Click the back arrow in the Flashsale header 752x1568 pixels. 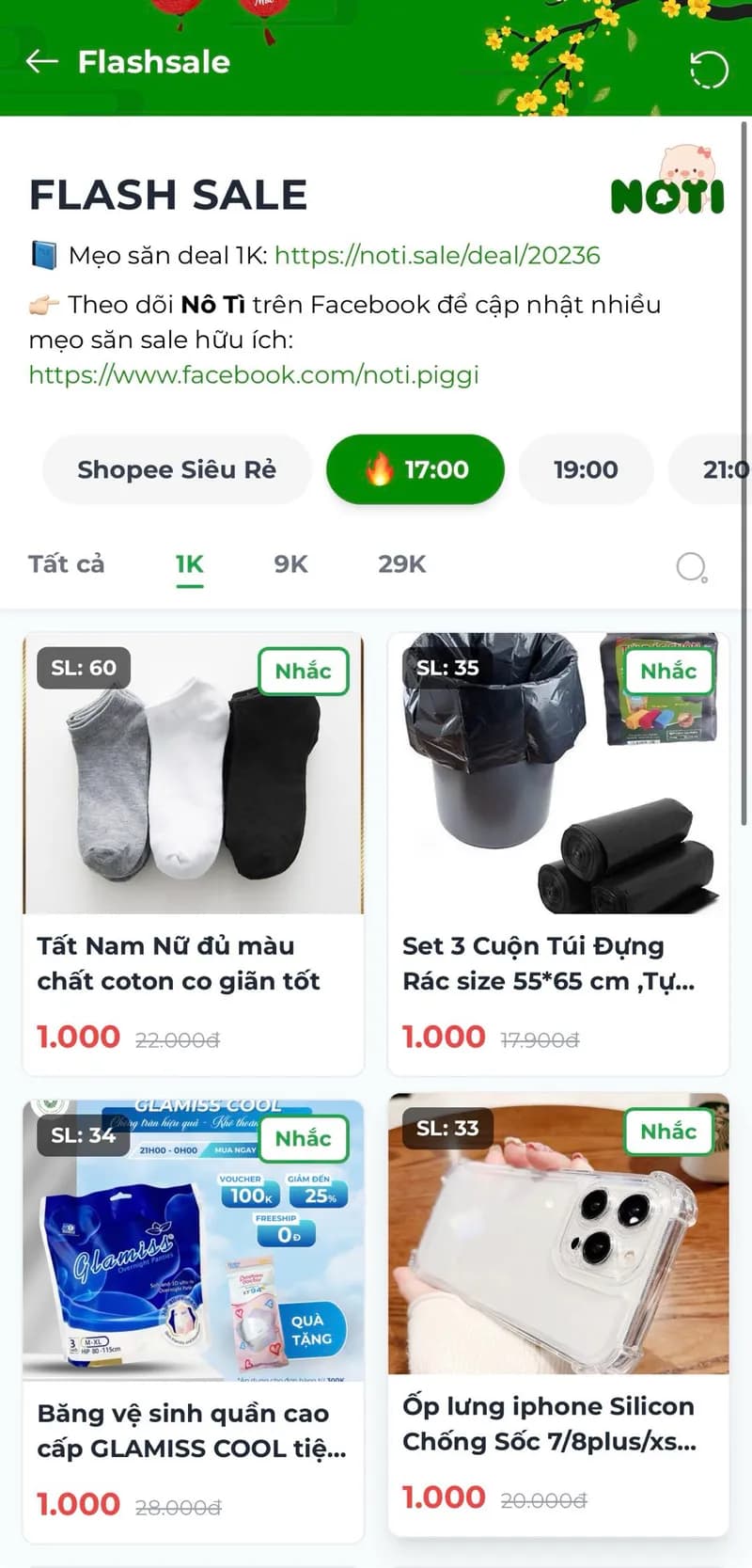41,62
